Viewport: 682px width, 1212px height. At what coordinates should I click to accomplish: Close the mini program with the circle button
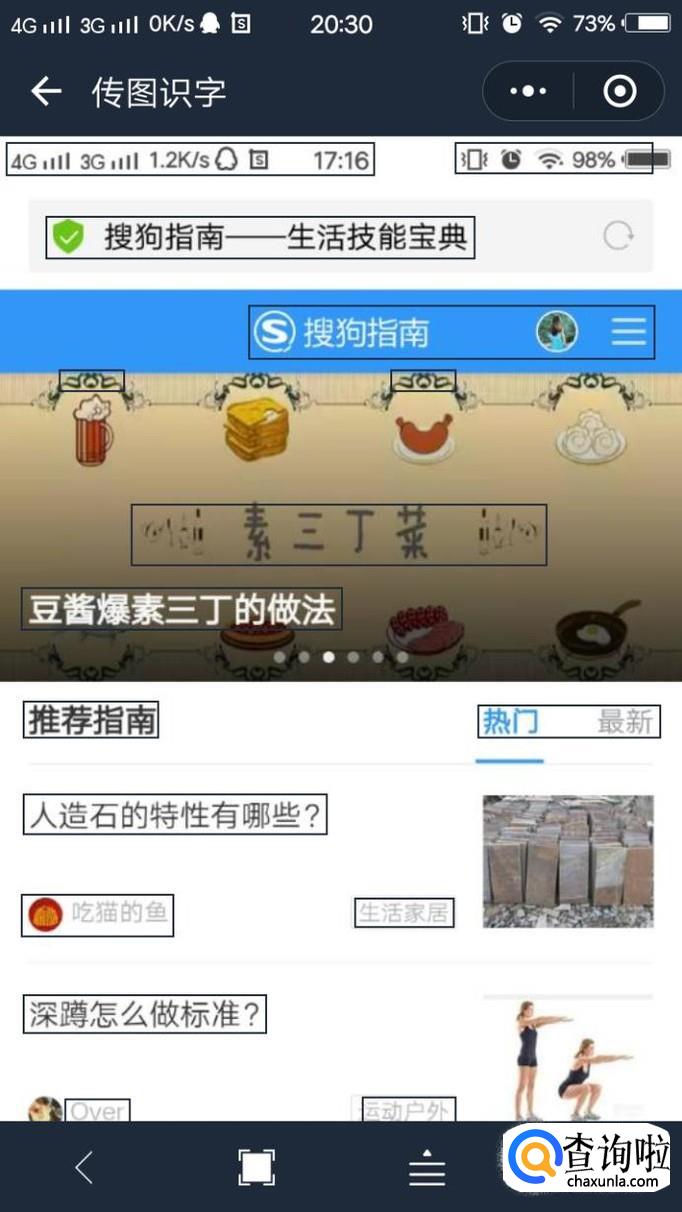click(x=620, y=92)
